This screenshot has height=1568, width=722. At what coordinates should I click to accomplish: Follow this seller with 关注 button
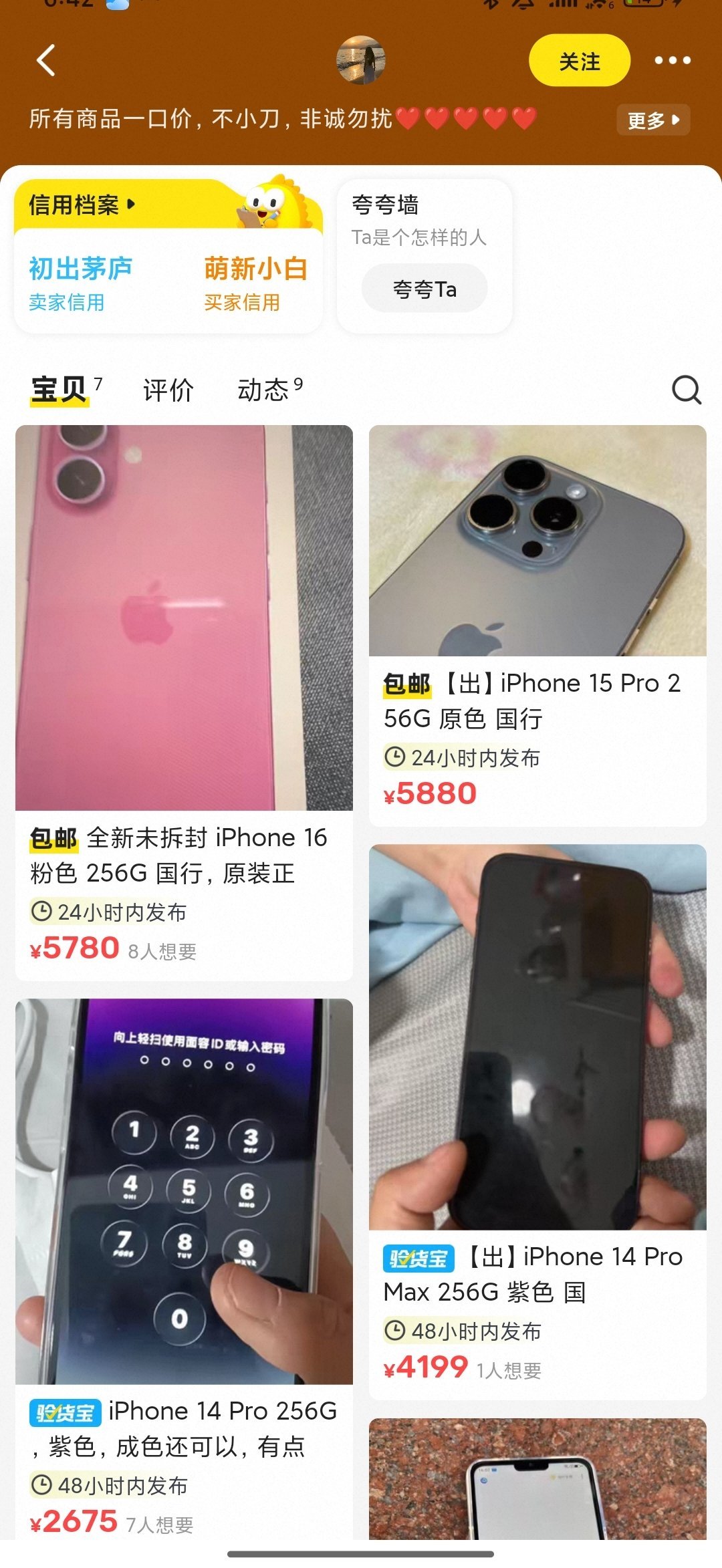pyautogui.click(x=579, y=61)
